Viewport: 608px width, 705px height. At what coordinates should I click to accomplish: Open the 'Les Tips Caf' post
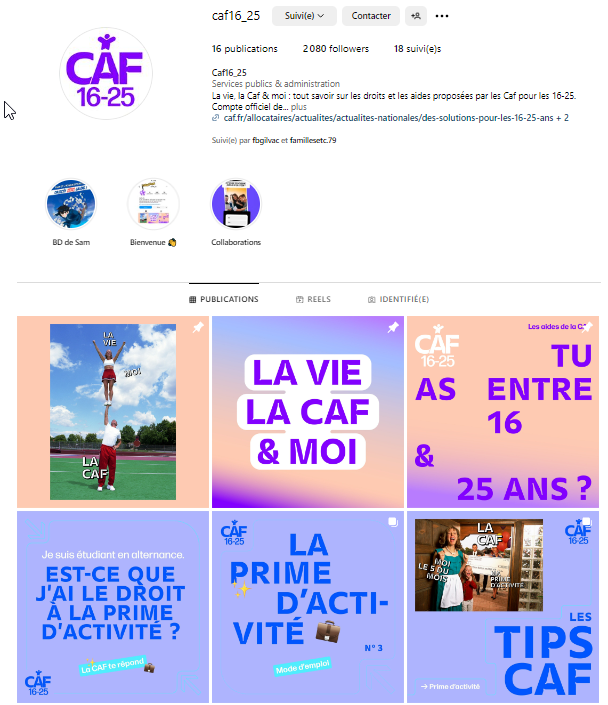point(502,606)
